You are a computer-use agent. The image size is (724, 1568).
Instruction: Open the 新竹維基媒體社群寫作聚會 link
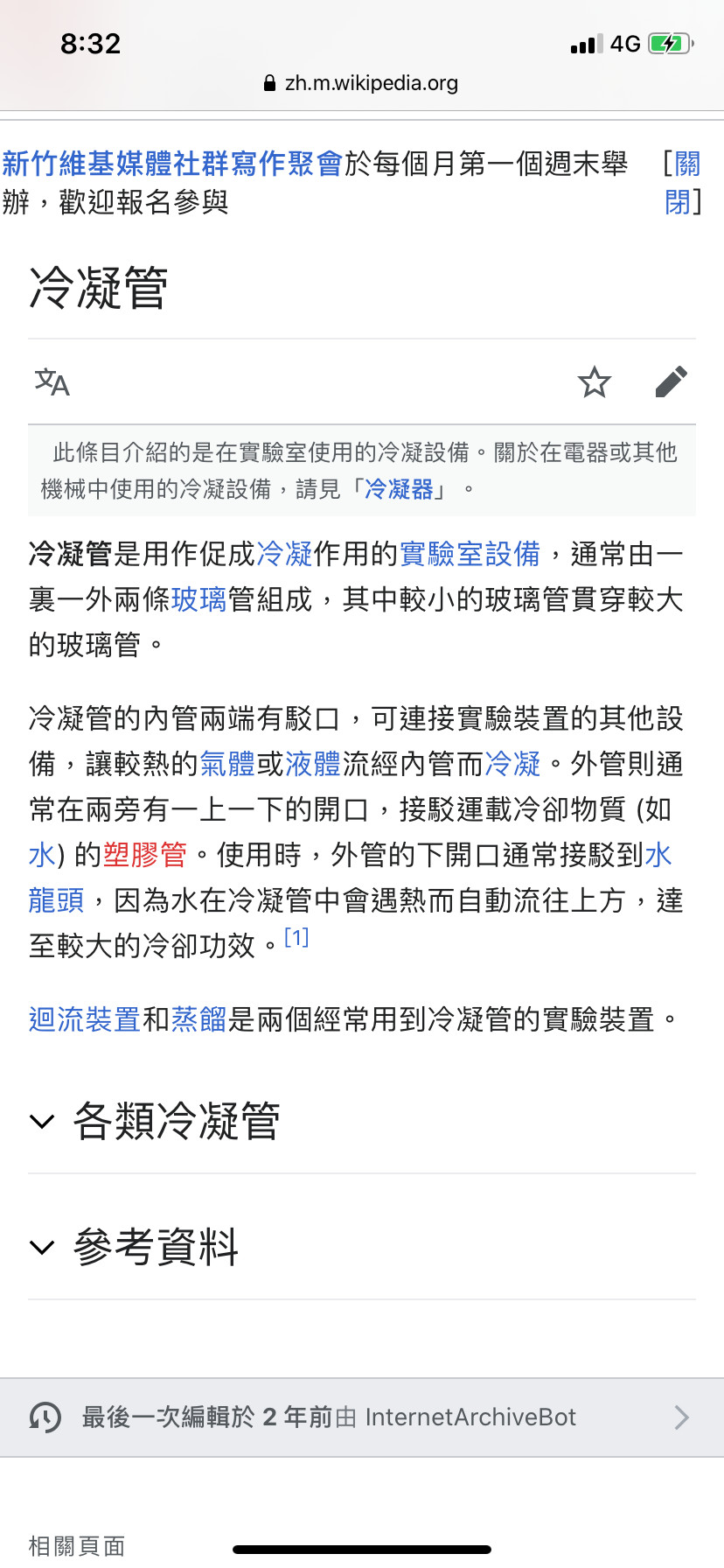click(x=172, y=164)
